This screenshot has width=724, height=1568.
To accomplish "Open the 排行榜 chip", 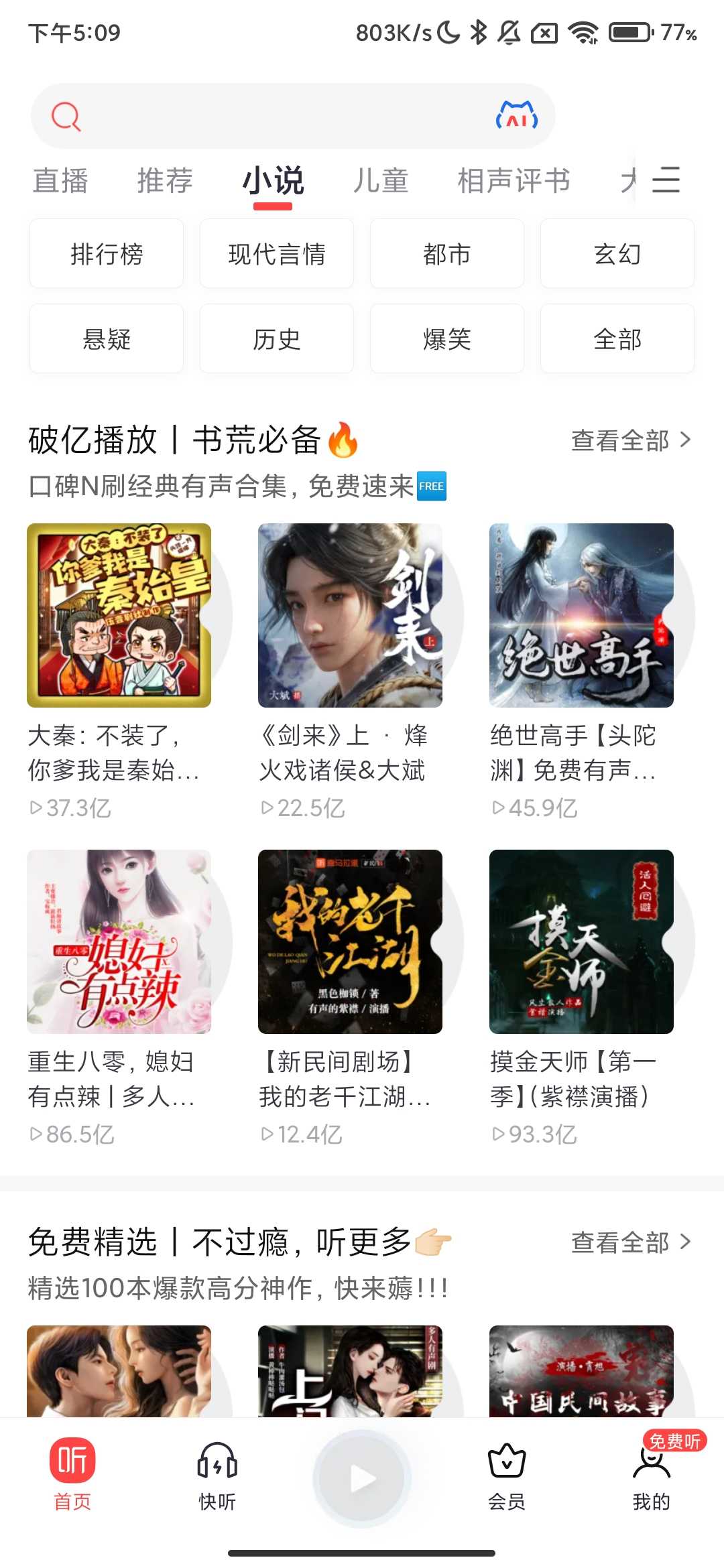I will point(107,254).
